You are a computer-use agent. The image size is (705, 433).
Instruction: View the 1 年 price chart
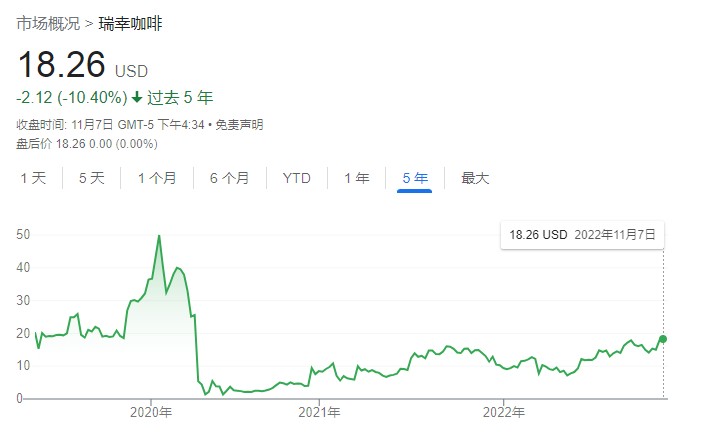[x=356, y=178]
